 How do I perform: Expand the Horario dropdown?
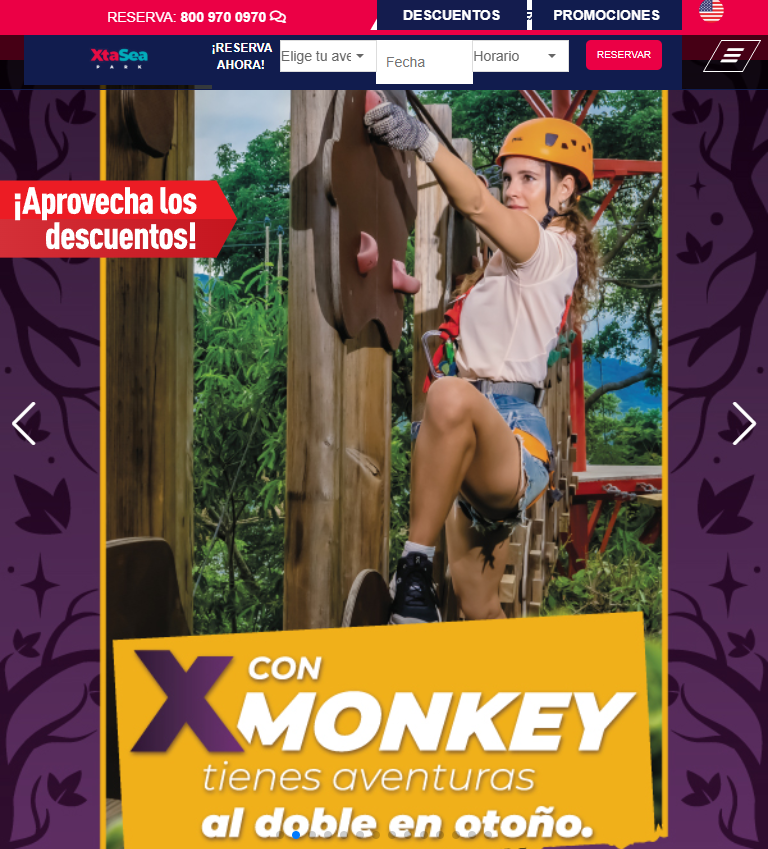click(519, 56)
